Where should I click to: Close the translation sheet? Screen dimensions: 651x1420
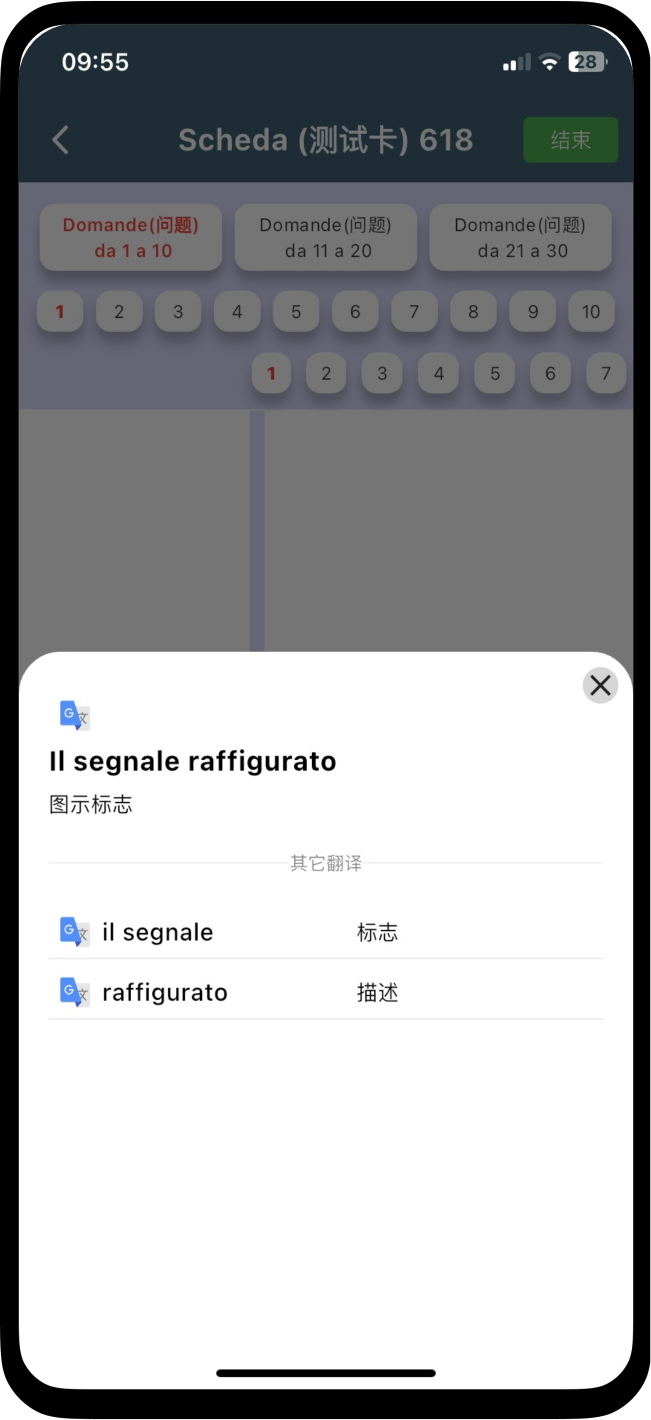coord(600,686)
